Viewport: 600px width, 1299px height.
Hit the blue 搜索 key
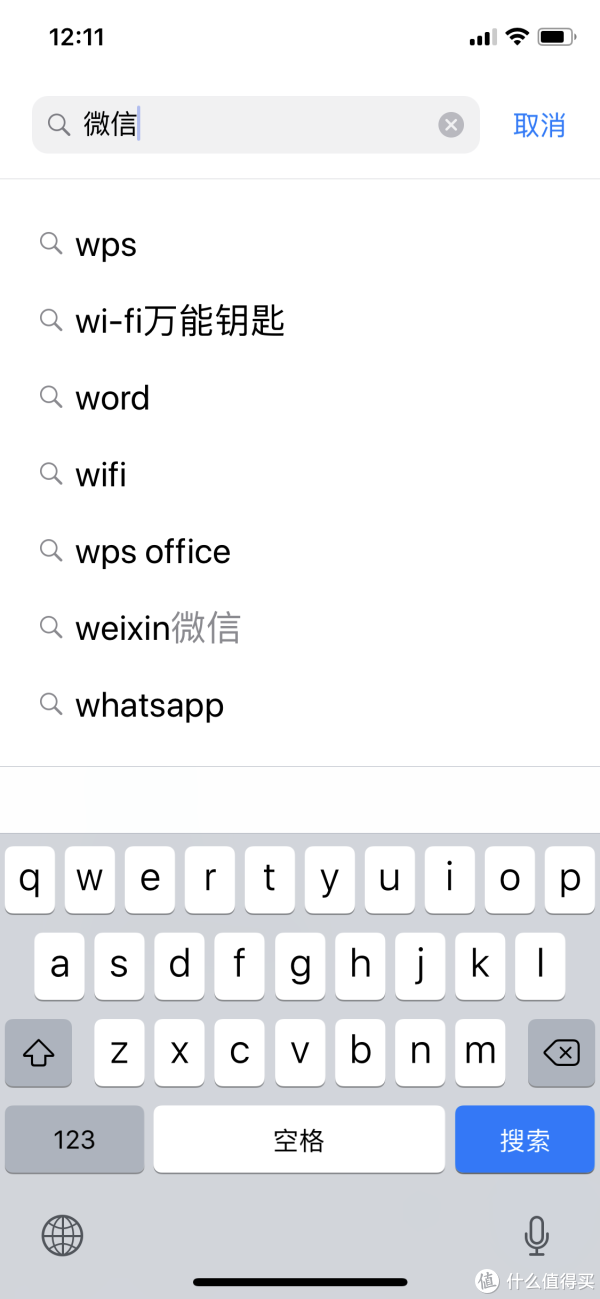[525, 1139]
